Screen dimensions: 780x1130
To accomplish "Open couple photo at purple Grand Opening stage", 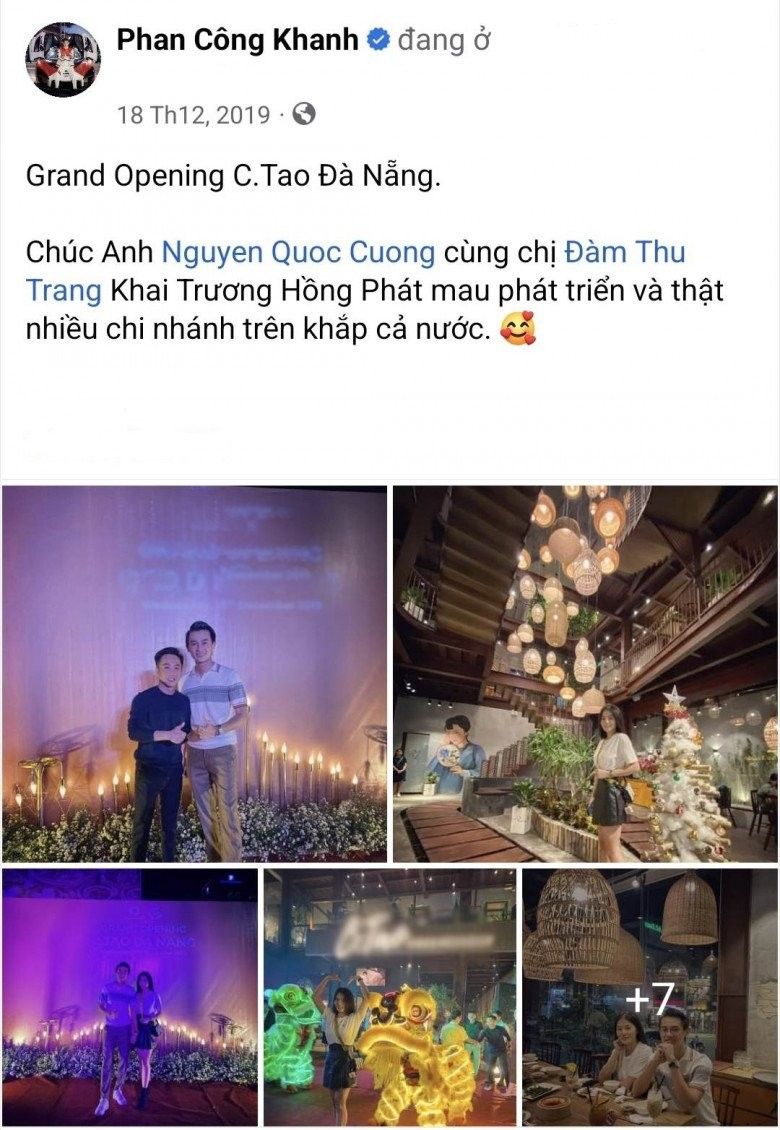I will coord(129,997).
